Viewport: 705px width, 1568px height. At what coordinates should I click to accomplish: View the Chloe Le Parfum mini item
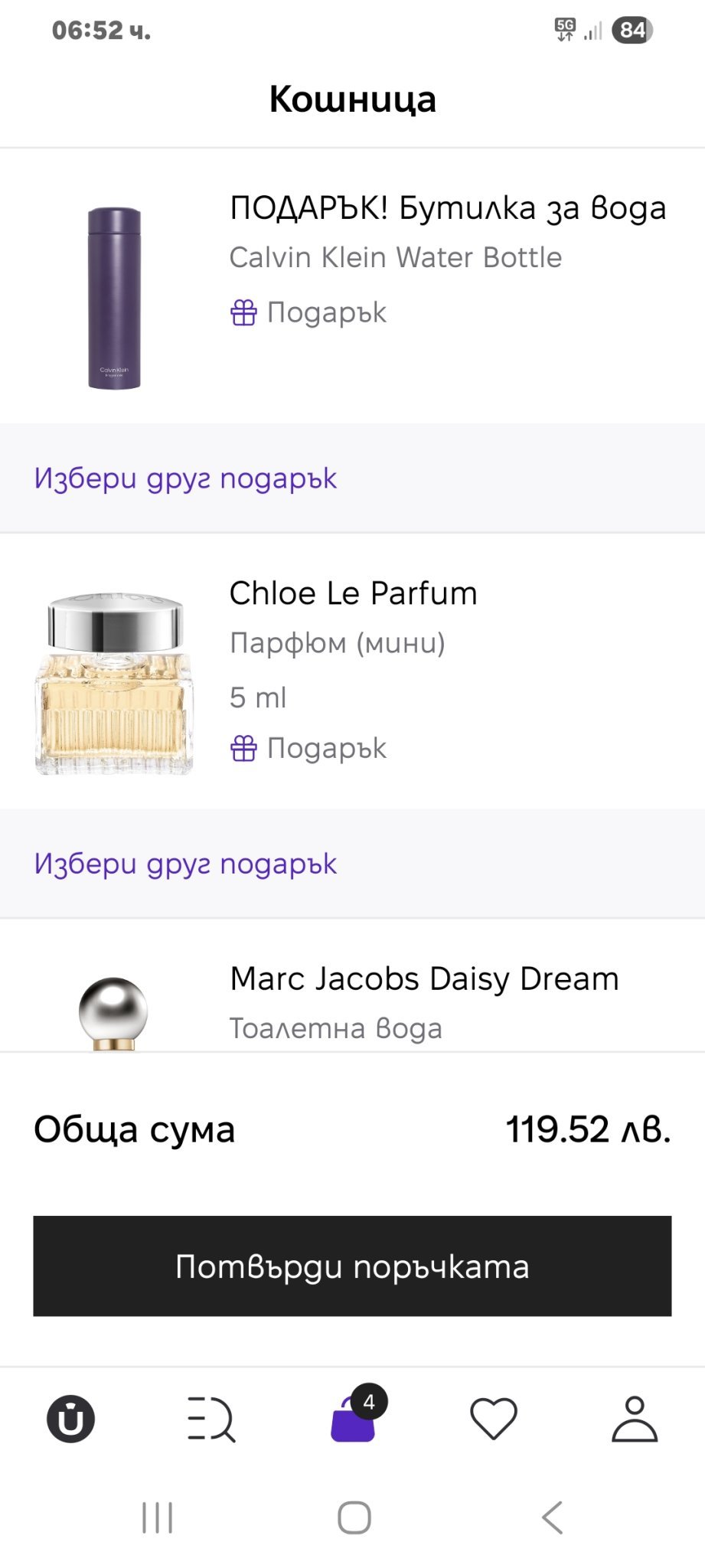(x=353, y=594)
